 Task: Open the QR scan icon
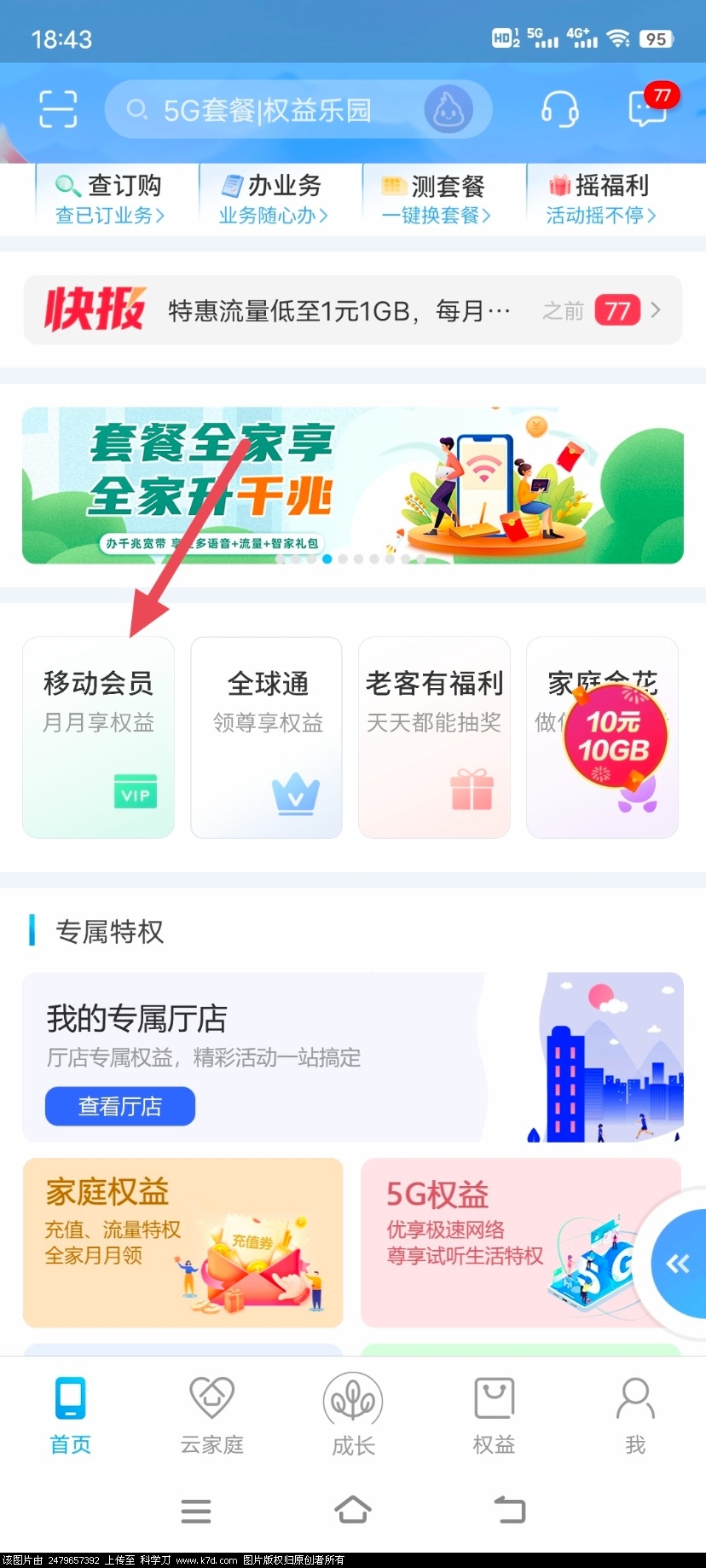(58, 110)
